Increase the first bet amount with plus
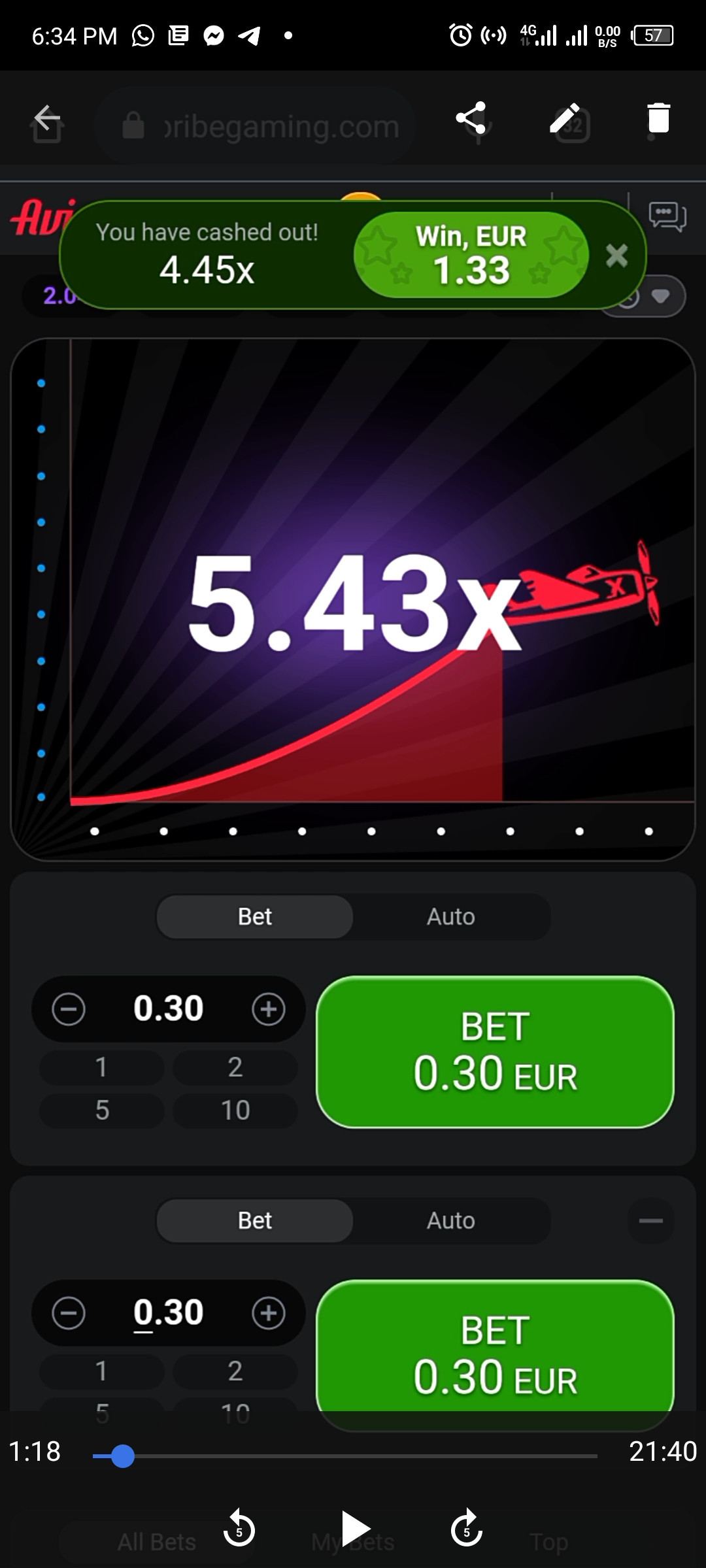This screenshot has height=1568, width=706. coord(269,1009)
